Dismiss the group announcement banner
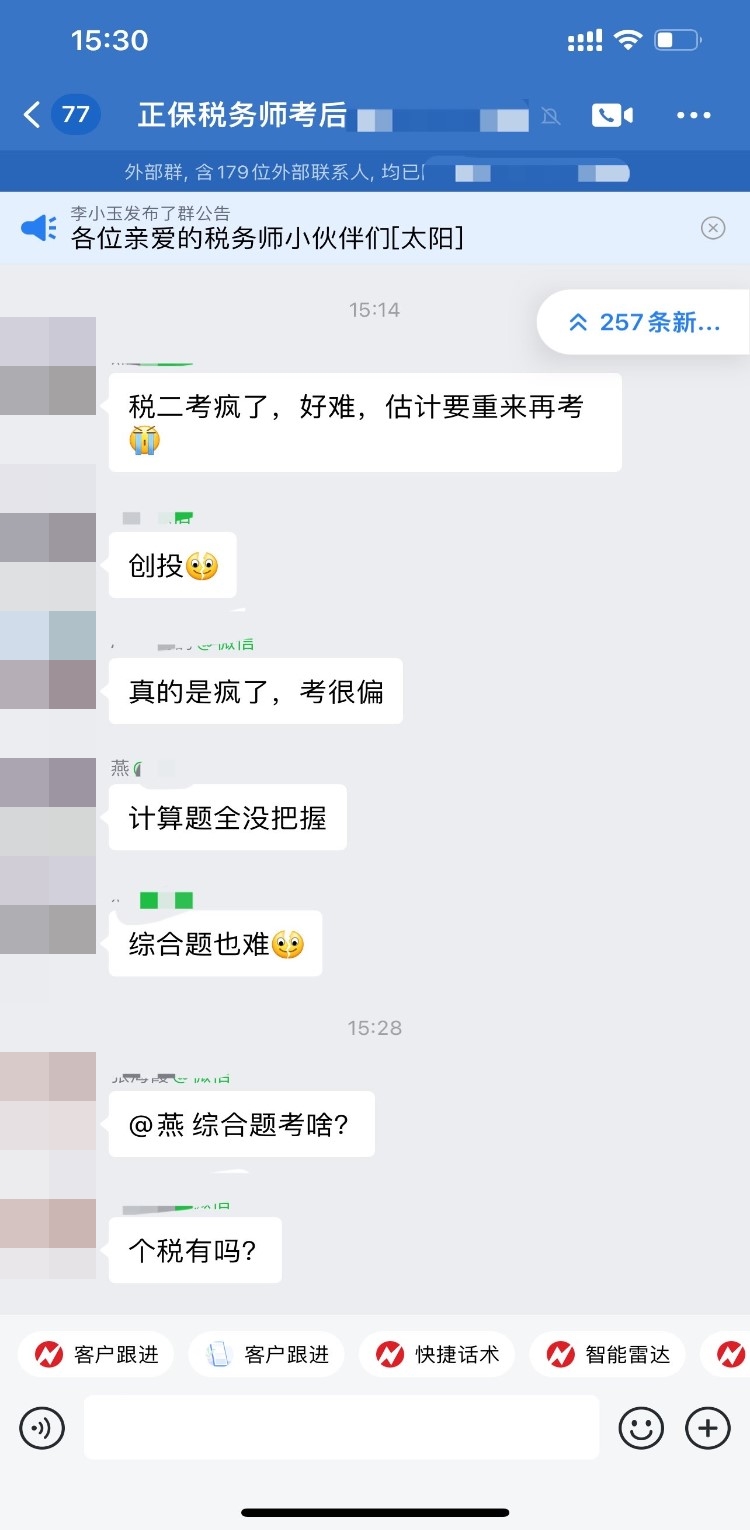This screenshot has height=1530, width=750. pos(712,229)
